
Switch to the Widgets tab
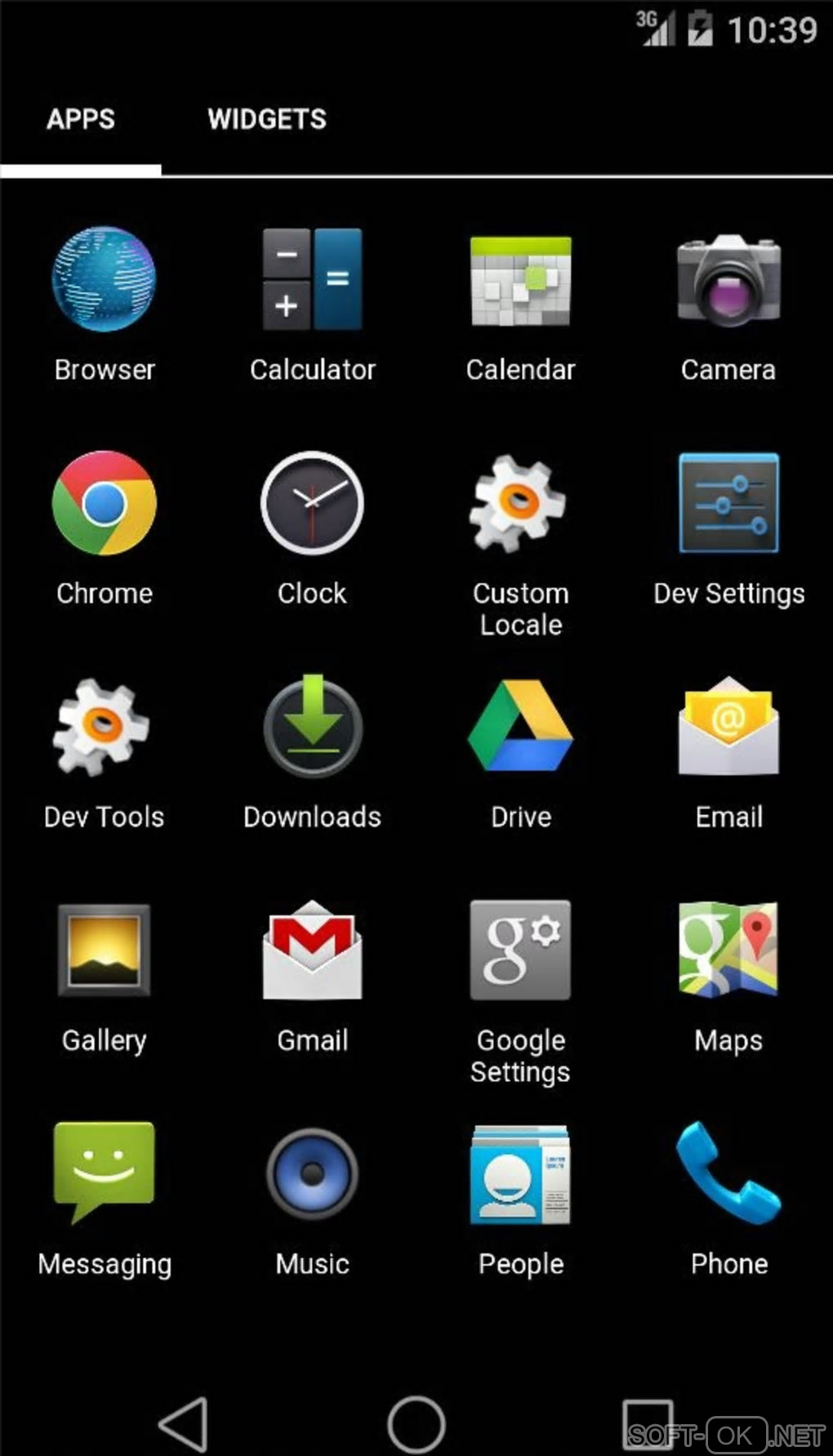pos(266,120)
